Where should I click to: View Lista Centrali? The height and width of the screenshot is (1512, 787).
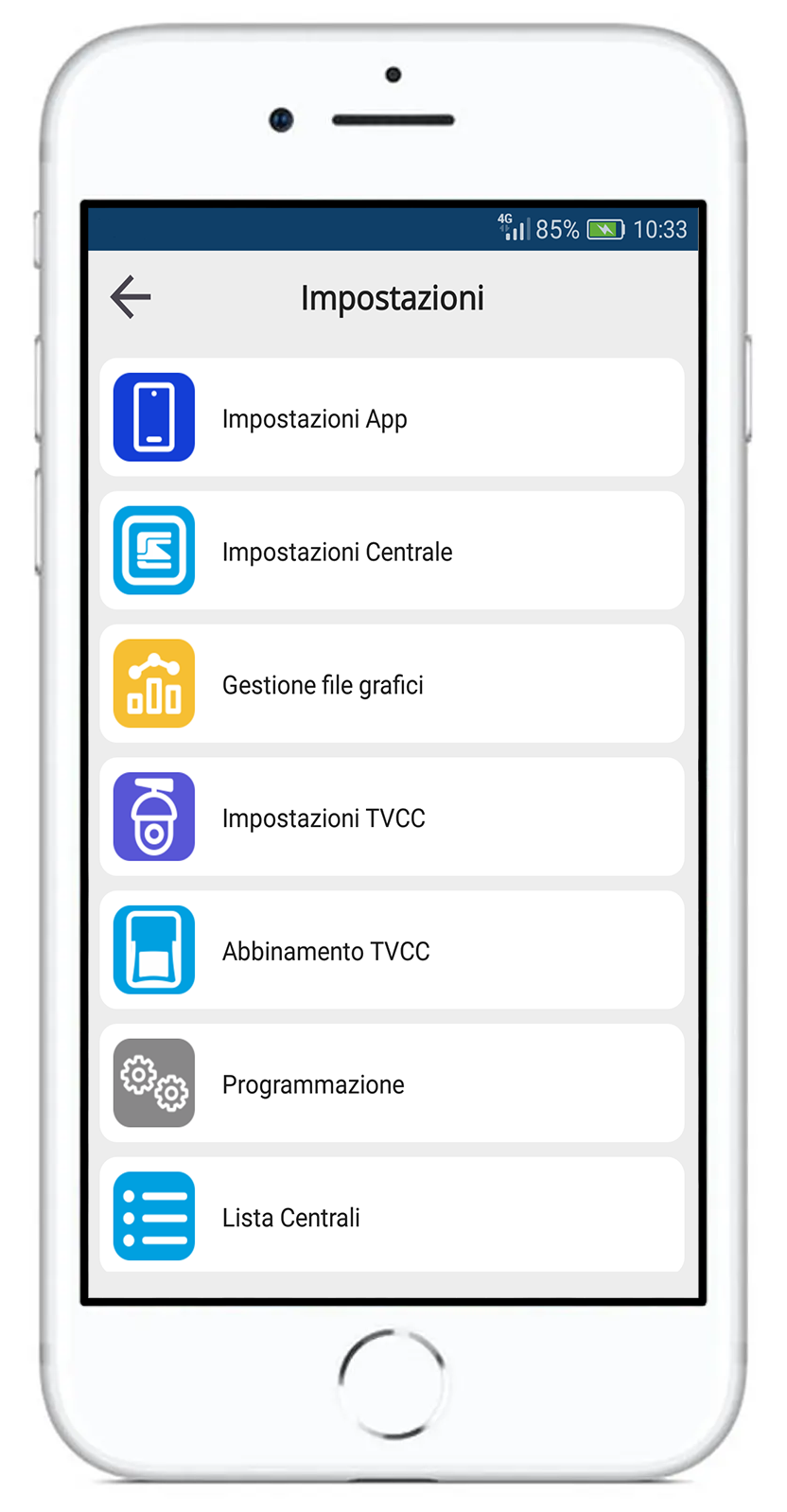click(392, 1215)
